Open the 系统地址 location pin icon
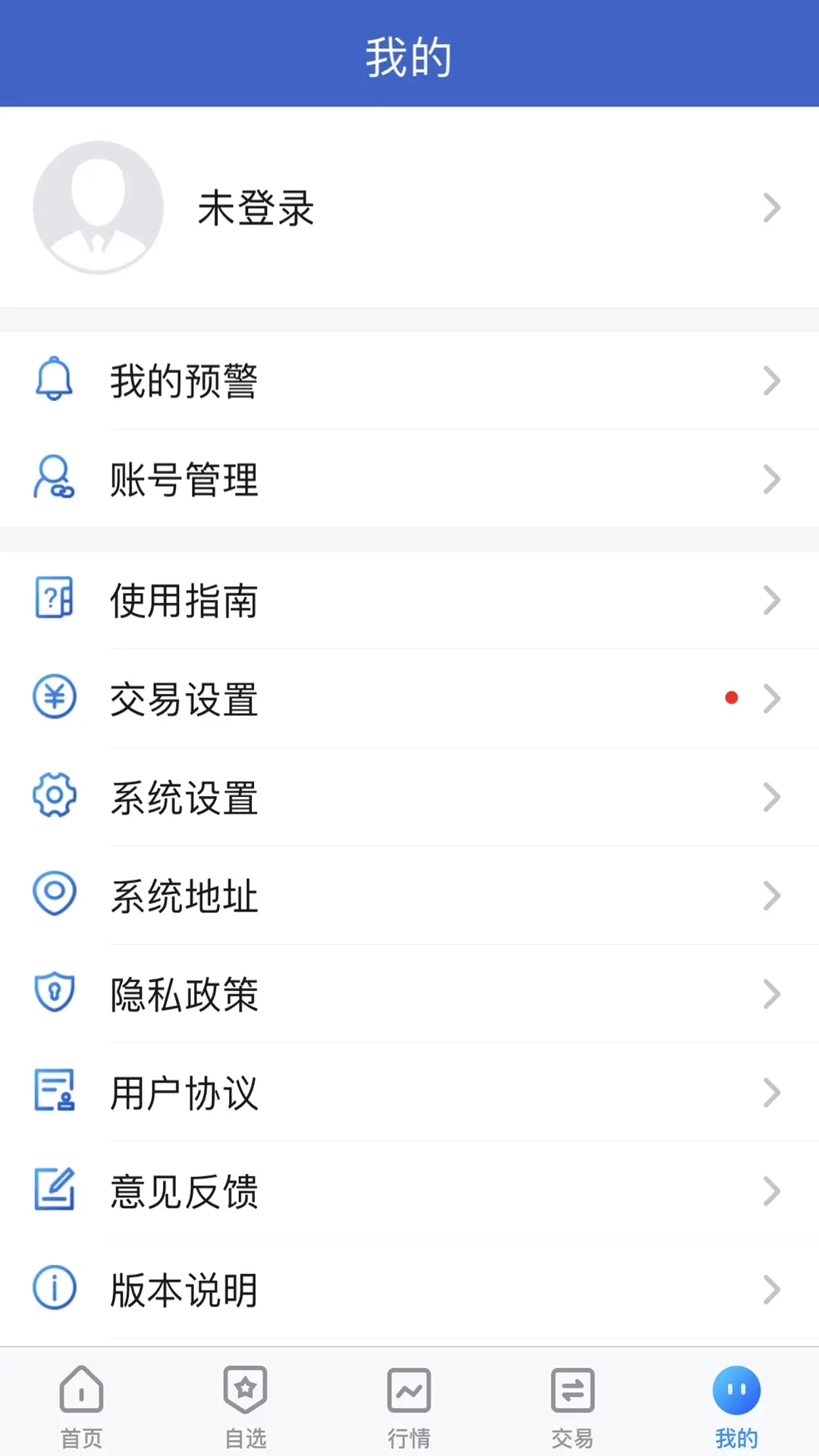The width and height of the screenshot is (819, 1456). pyautogui.click(x=52, y=896)
